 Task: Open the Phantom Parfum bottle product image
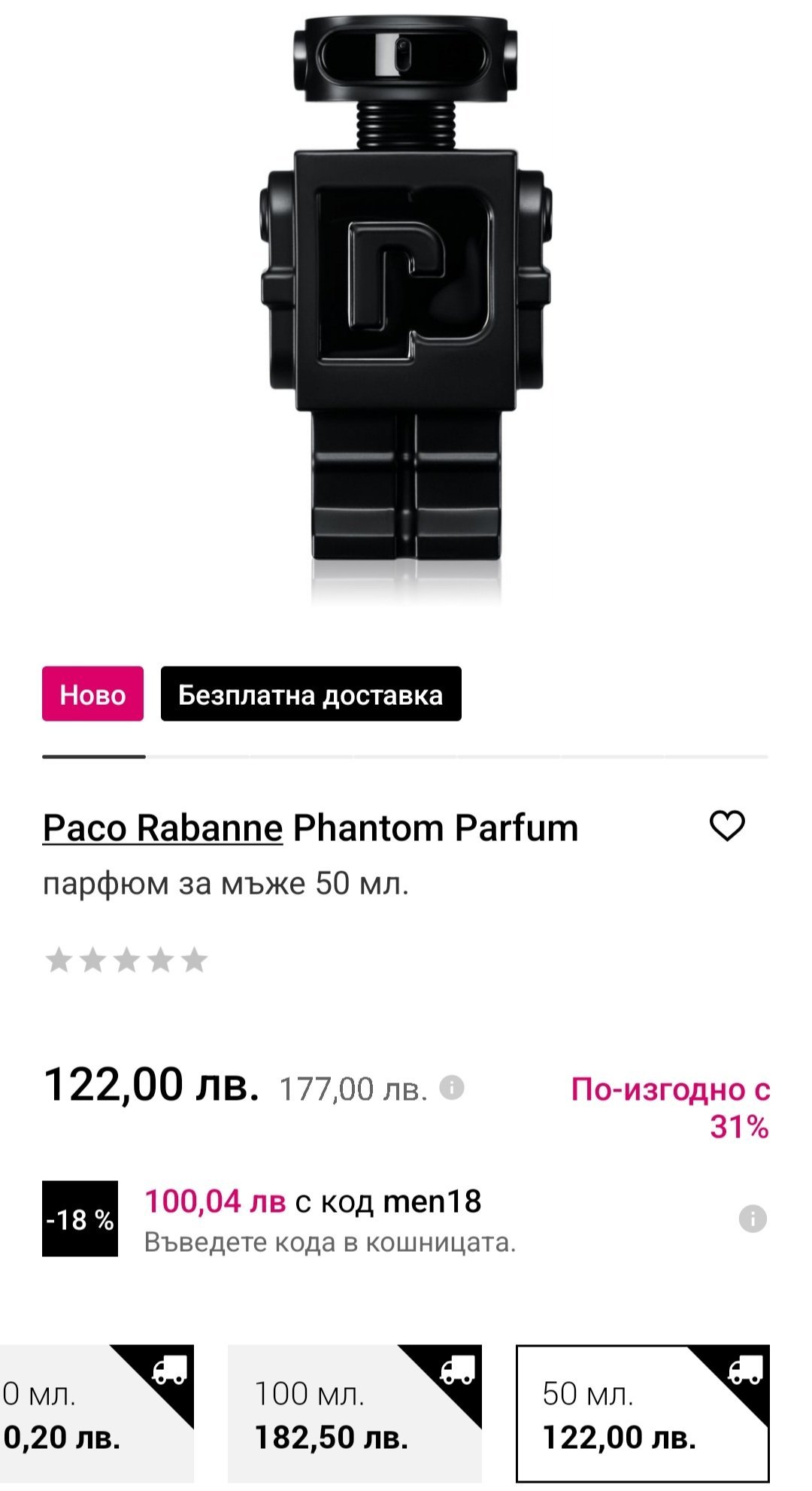[406, 301]
